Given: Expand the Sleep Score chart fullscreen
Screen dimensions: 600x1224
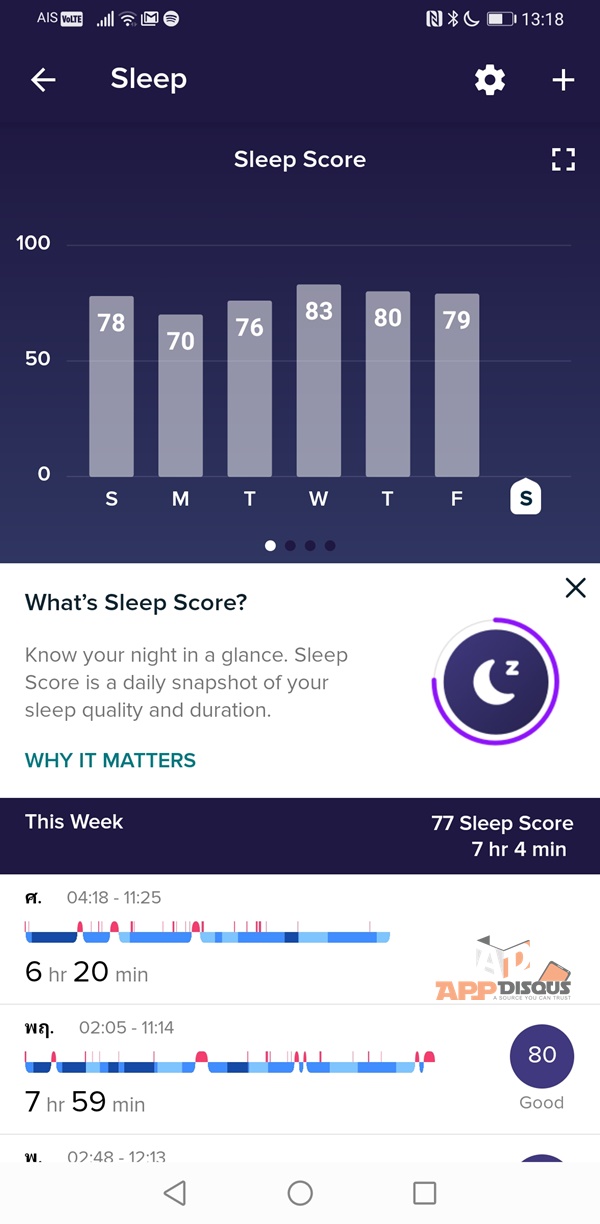Looking at the screenshot, I should tap(564, 160).
